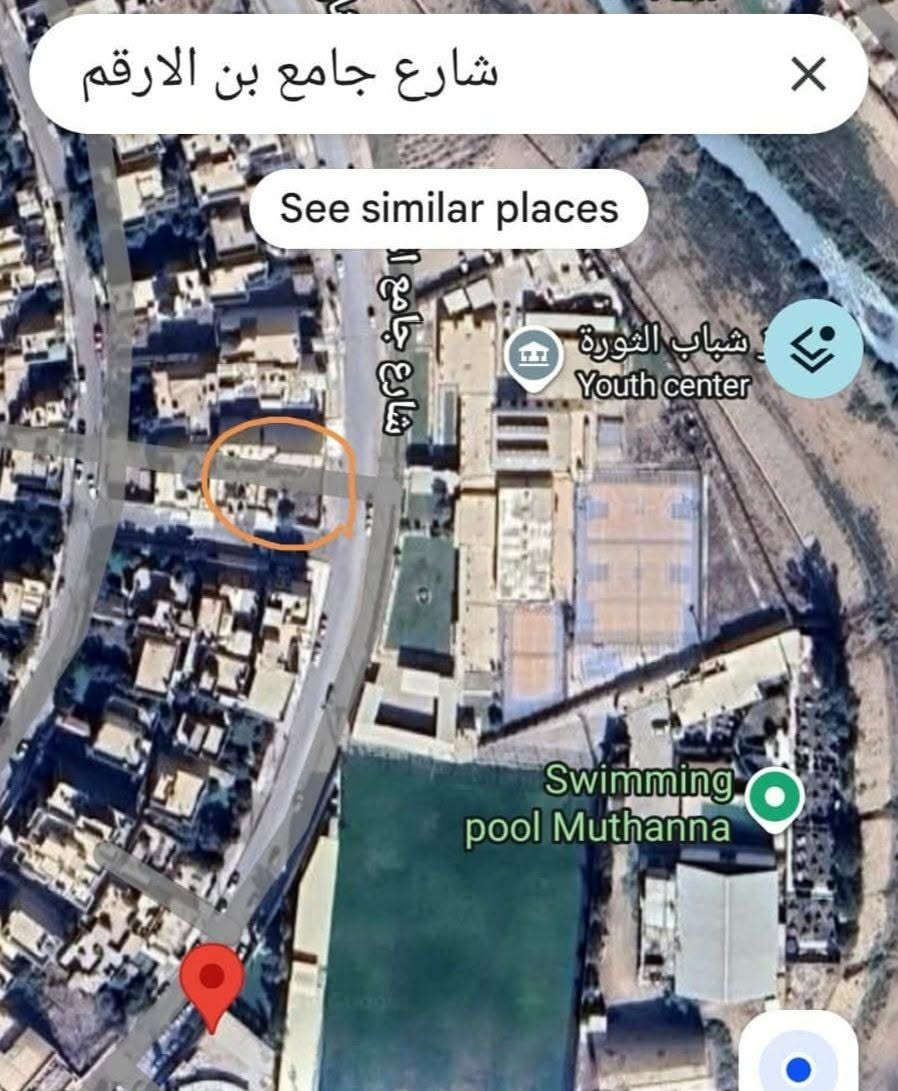Clear the search with the X button
The height and width of the screenshot is (1091, 898).
(808, 74)
